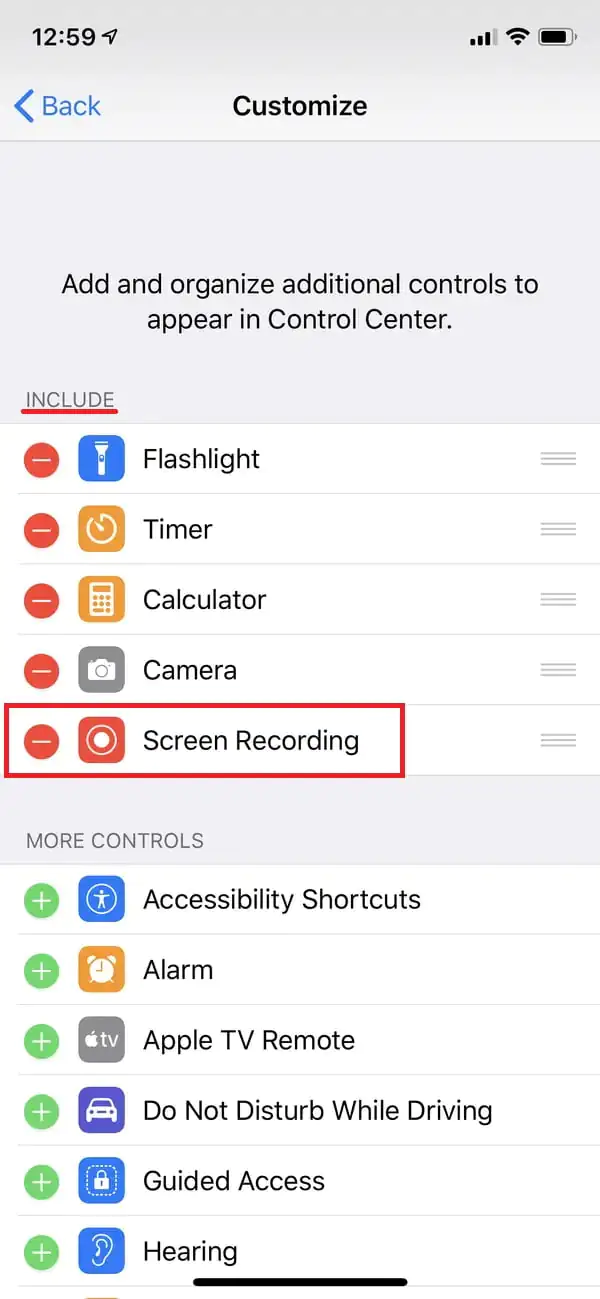Image resolution: width=600 pixels, height=1299 pixels.
Task: Remove Flashlight from Control Center
Action: 41,460
